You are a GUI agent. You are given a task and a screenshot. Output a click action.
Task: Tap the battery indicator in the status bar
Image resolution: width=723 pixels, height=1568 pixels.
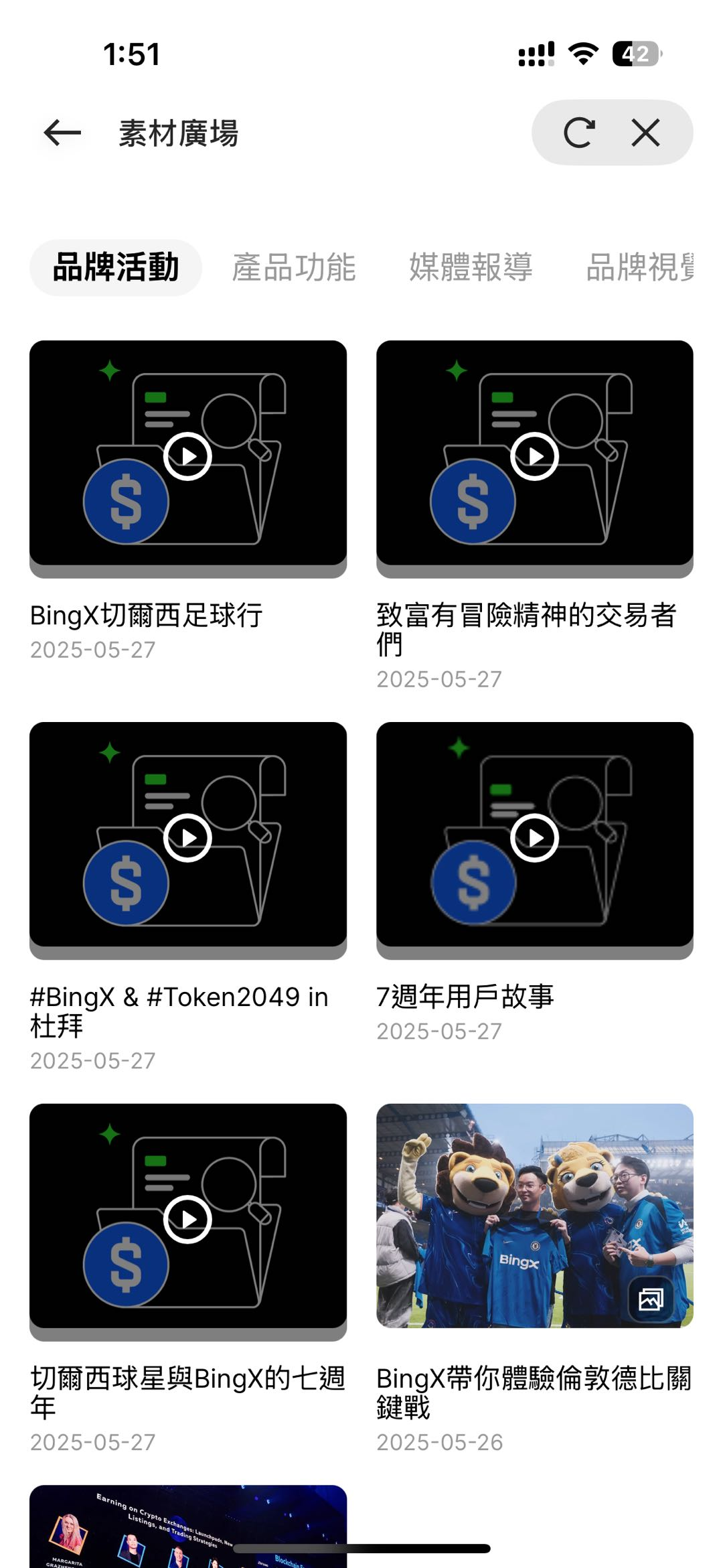(x=635, y=54)
